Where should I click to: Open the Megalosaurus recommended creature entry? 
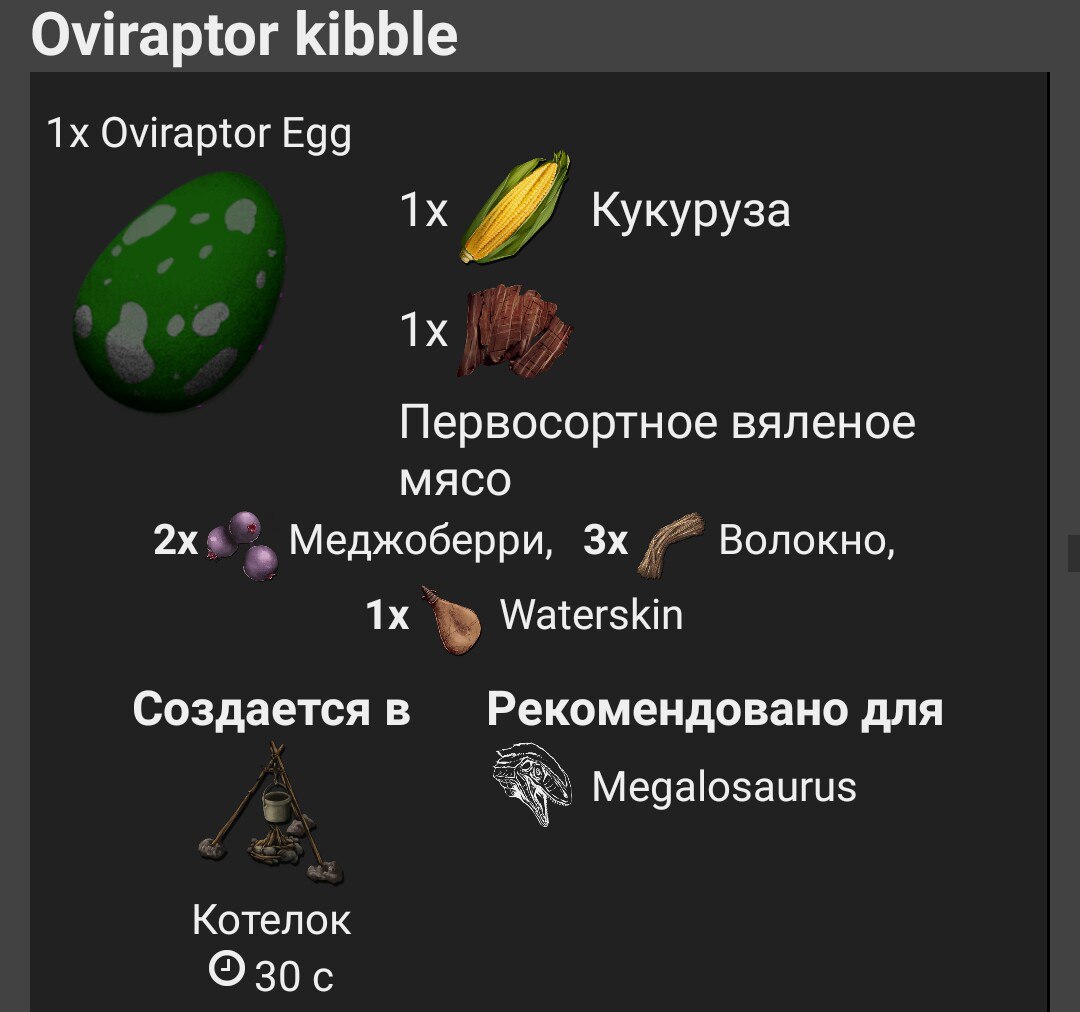tap(722, 787)
